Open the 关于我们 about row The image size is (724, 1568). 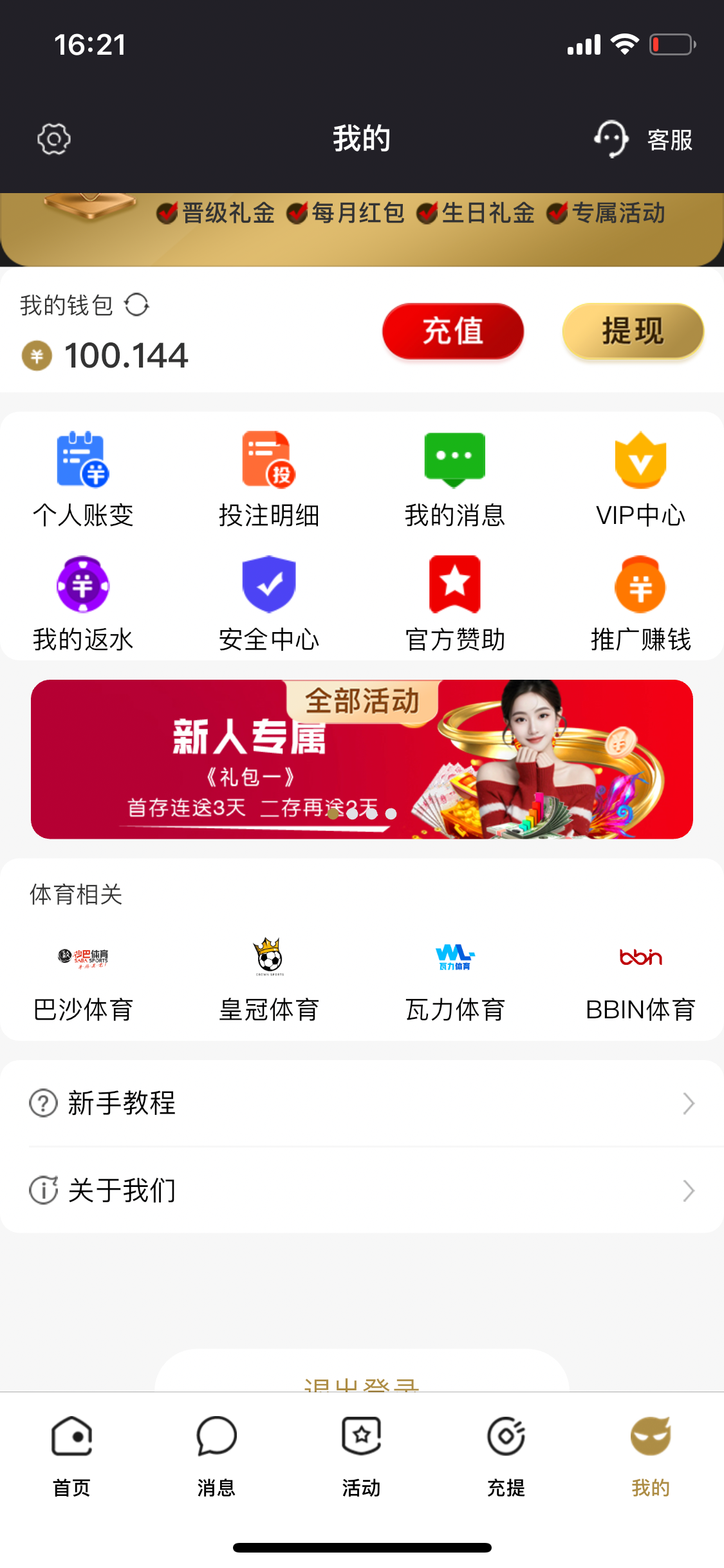(x=362, y=1191)
